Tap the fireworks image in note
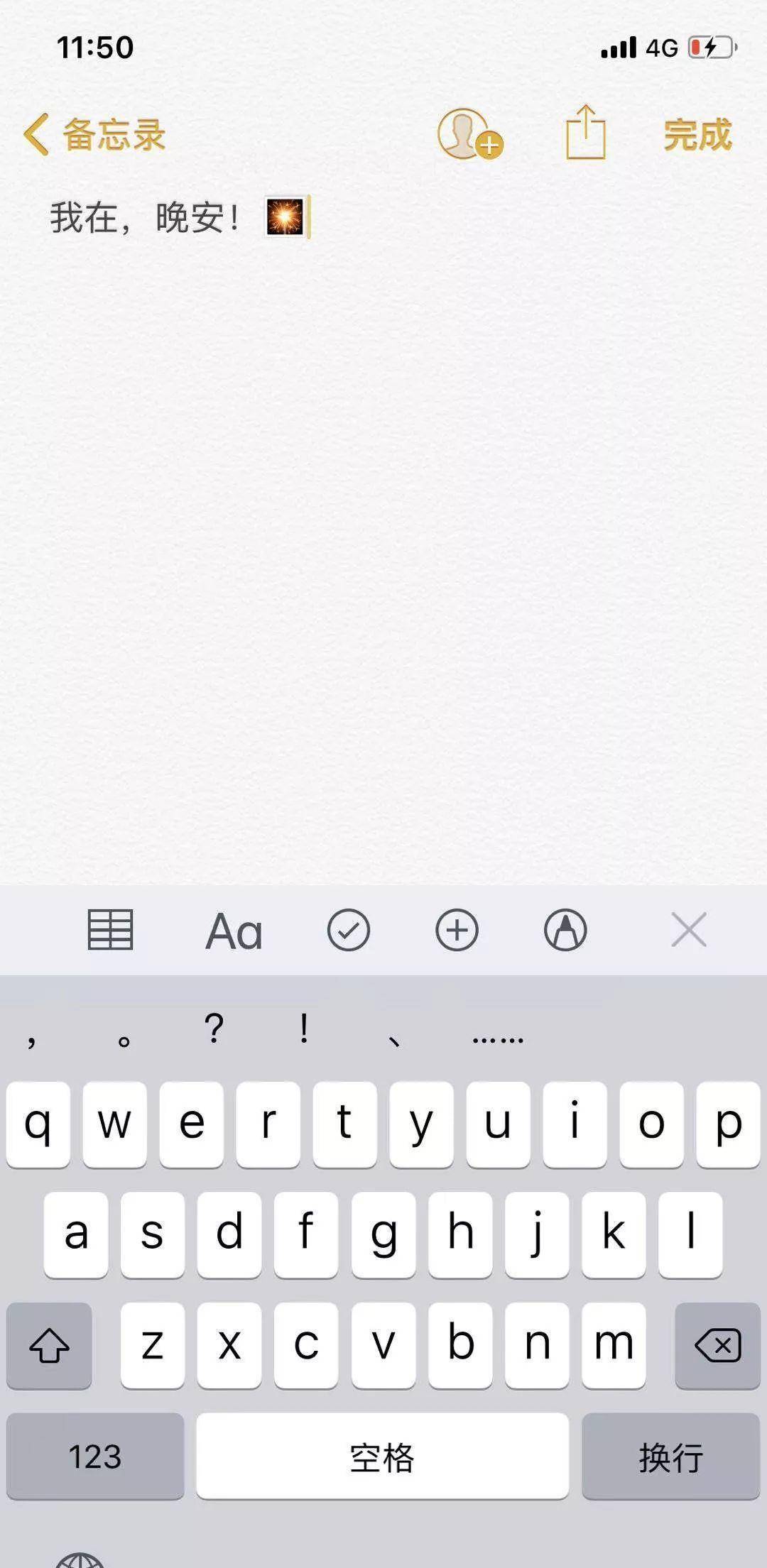 (285, 216)
